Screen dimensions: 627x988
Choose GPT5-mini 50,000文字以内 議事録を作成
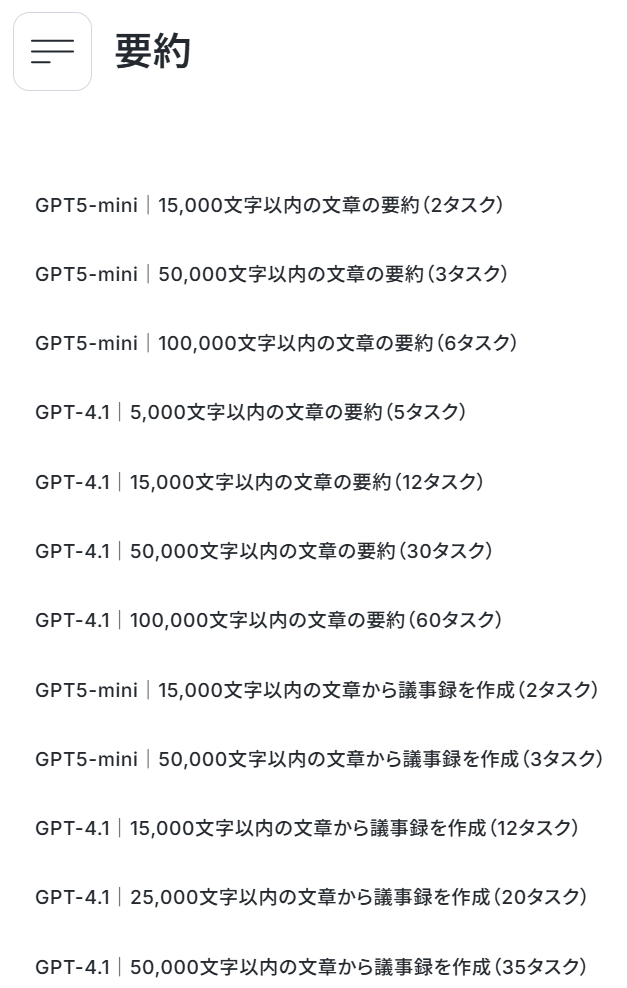pos(318,759)
